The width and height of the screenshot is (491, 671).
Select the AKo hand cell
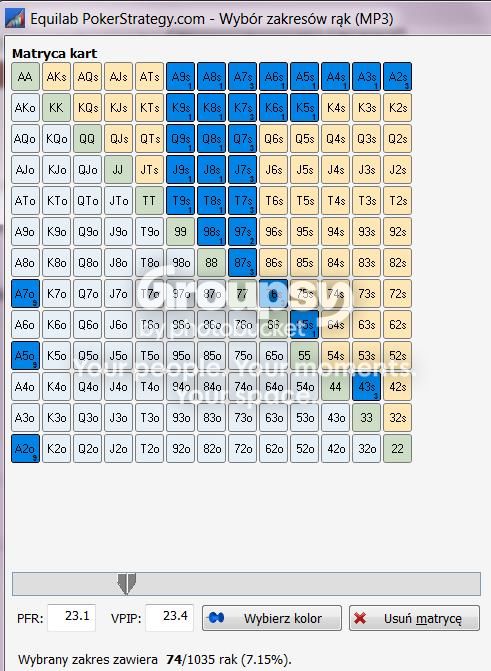(x=25, y=107)
